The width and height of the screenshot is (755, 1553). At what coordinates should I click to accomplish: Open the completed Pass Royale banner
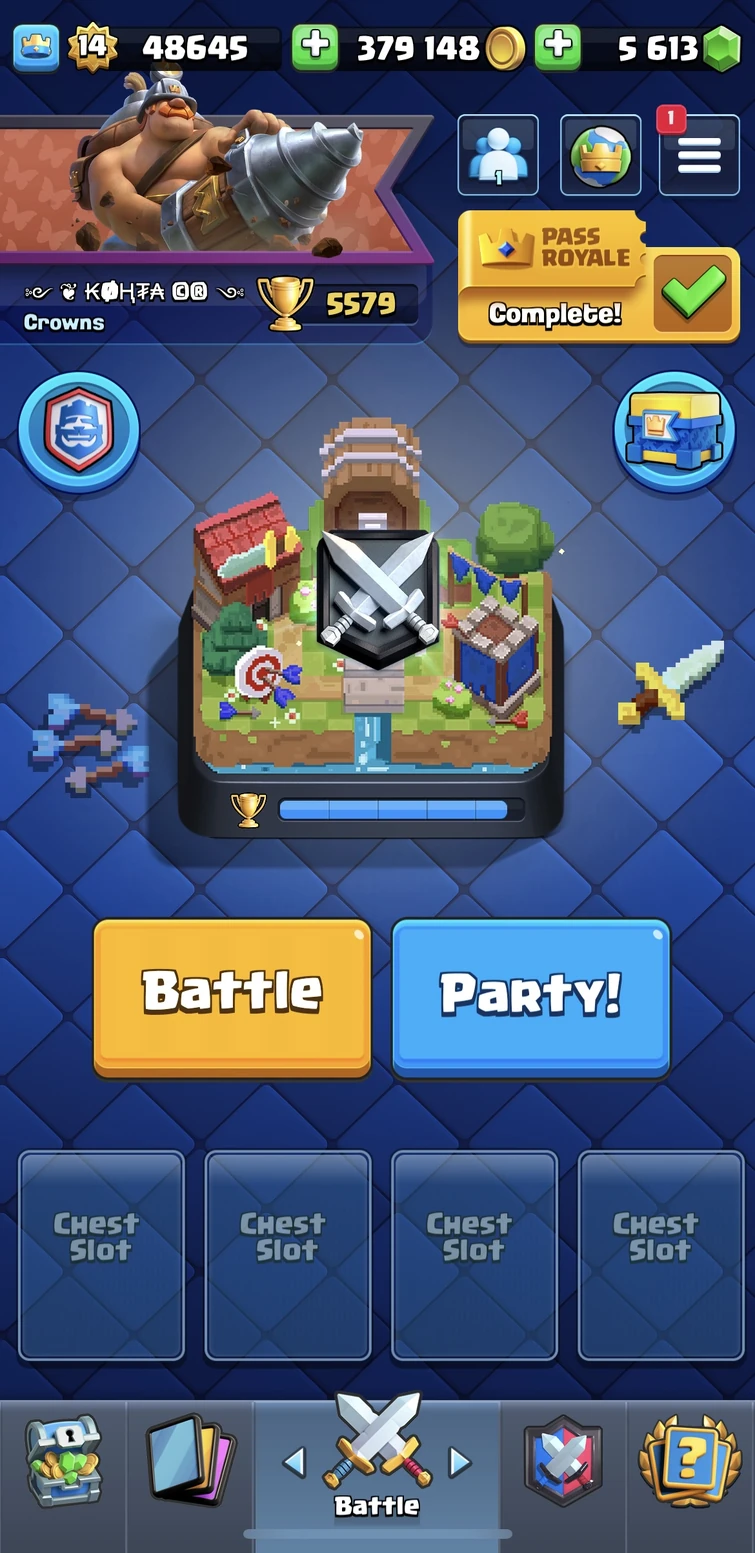(x=598, y=275)
